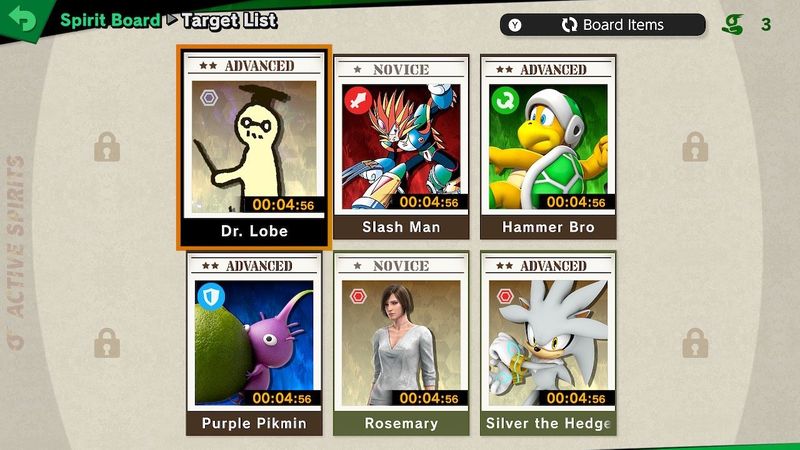The height and width of the screenshot is (450, 800).
Task: Select the Dr. Lobe spirit card
Action: click(254, 148)
